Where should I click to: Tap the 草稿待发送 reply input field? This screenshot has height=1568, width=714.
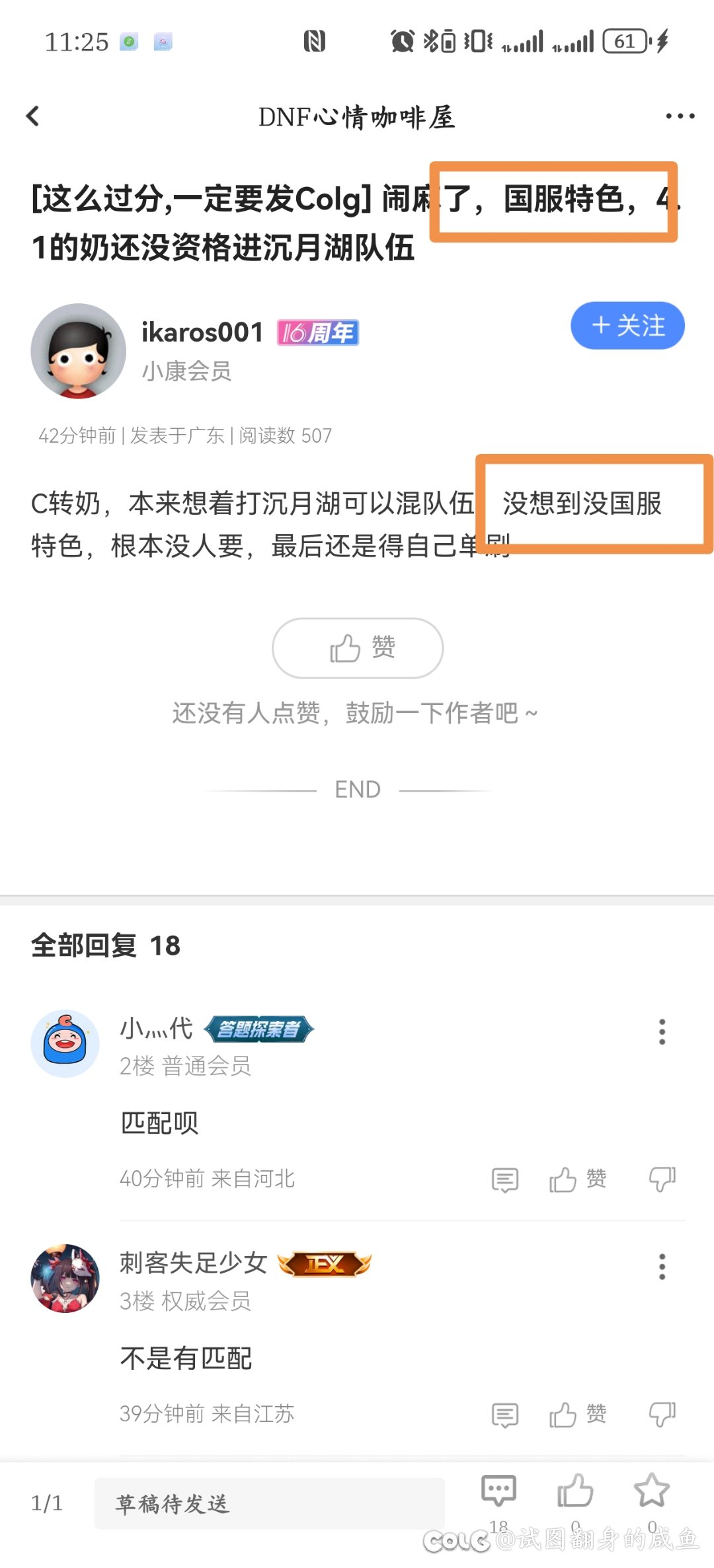coord(269,1504)
